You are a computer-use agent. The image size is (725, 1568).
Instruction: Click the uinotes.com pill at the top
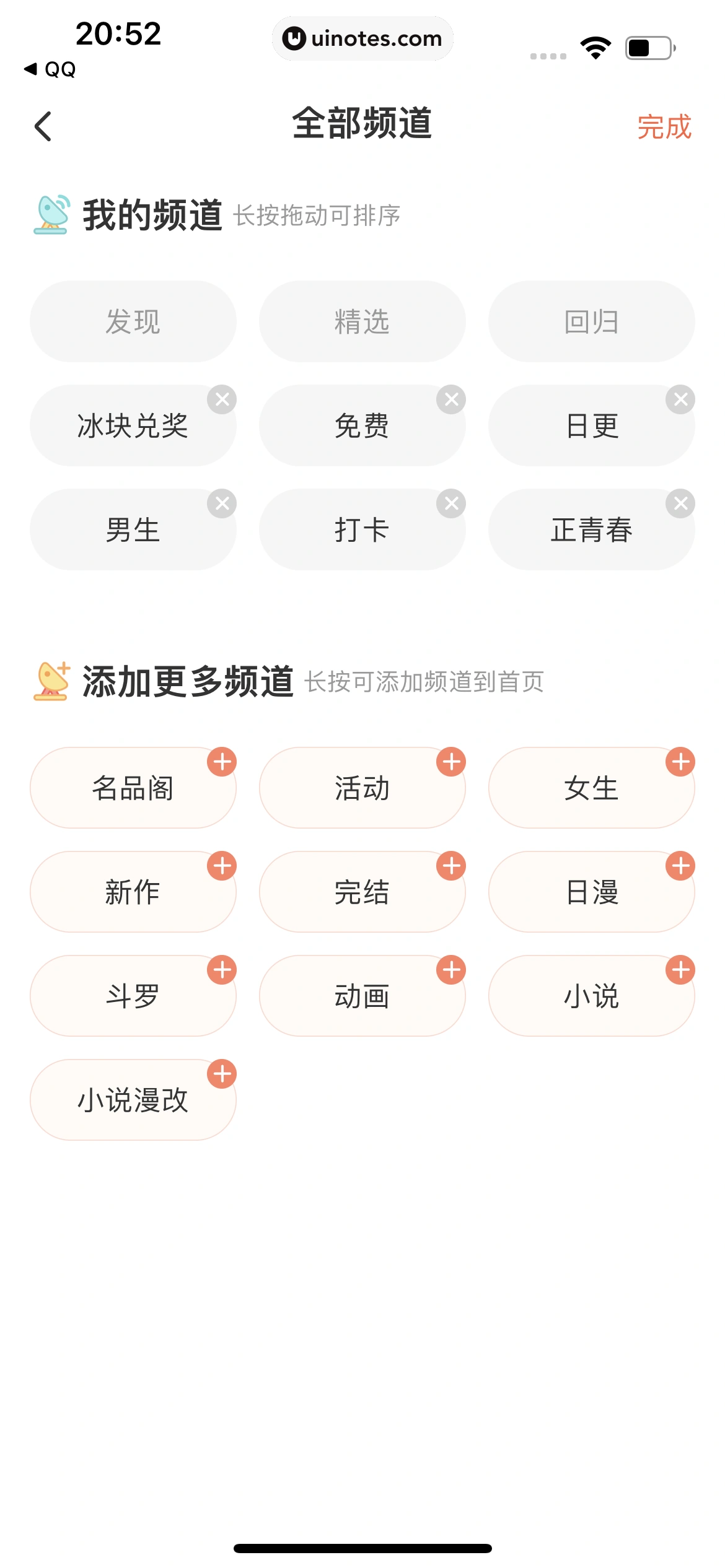coord(362,38)
